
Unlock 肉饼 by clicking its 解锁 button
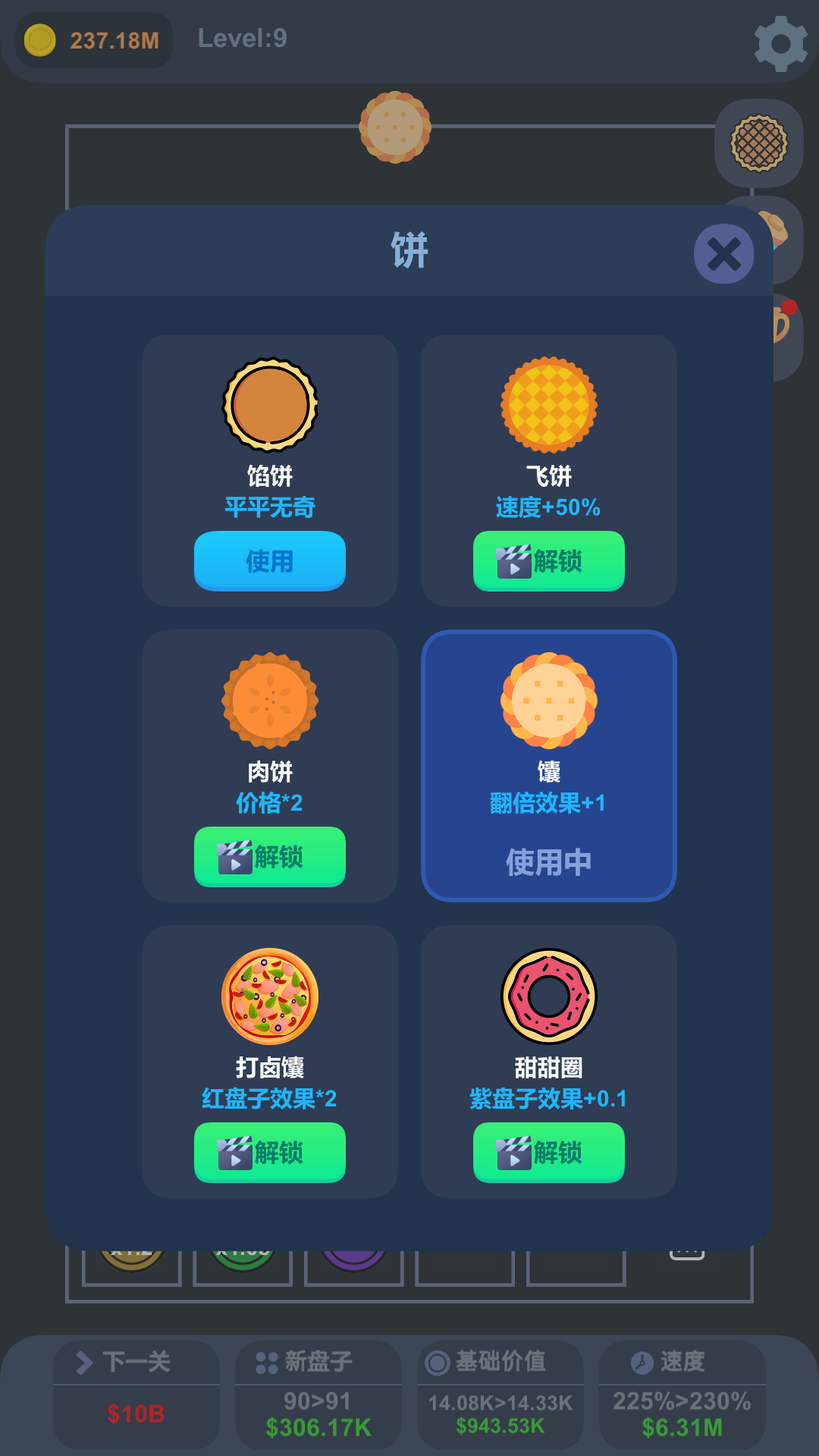click(270, 857)
